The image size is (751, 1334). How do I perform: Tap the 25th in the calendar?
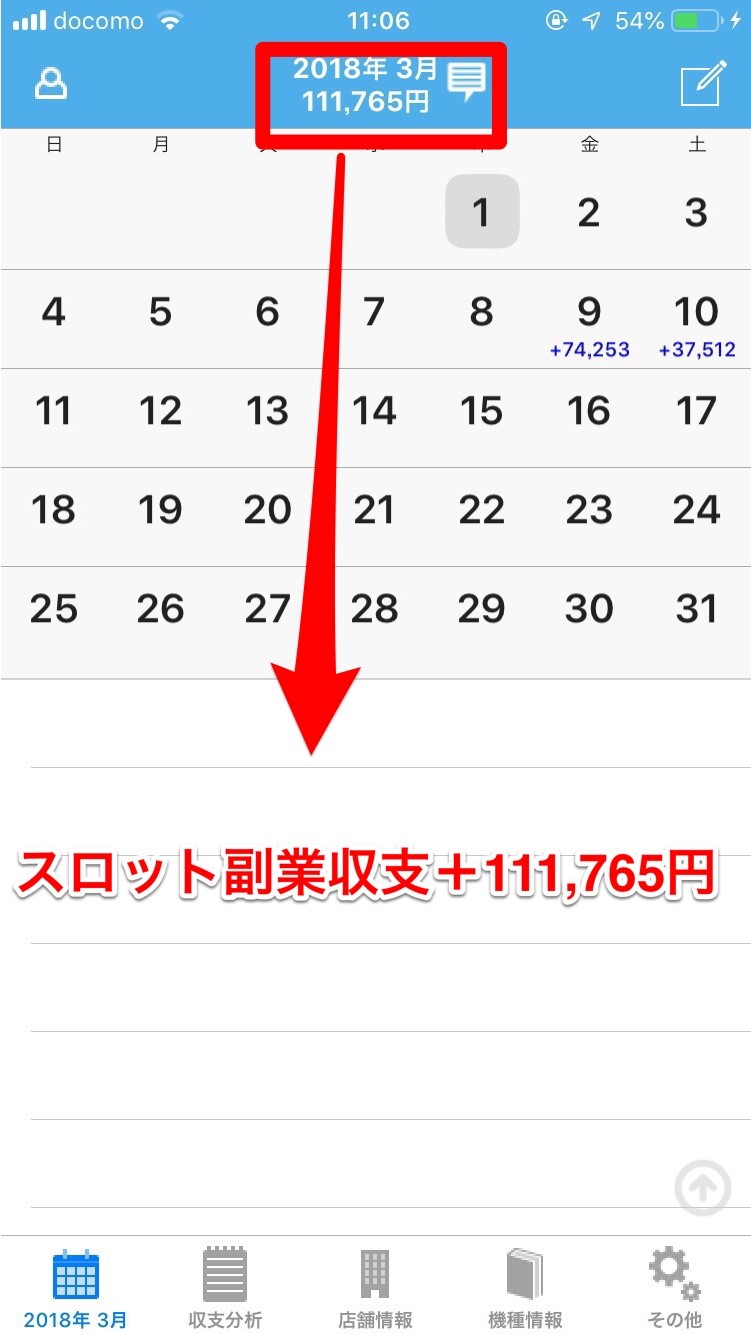point(53,609)
